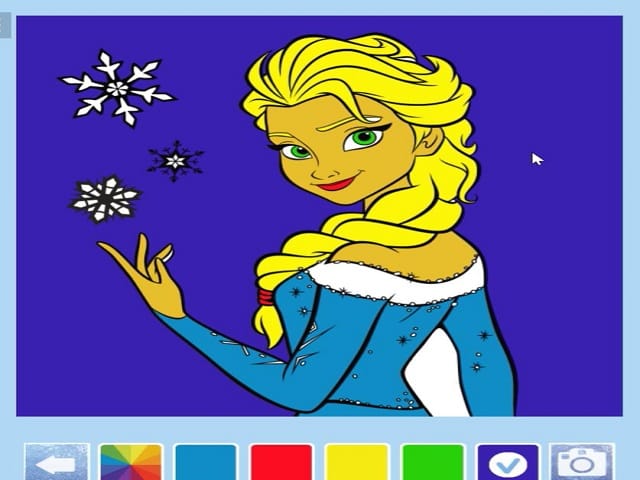Pick the red color swatch

pos(281,463)
